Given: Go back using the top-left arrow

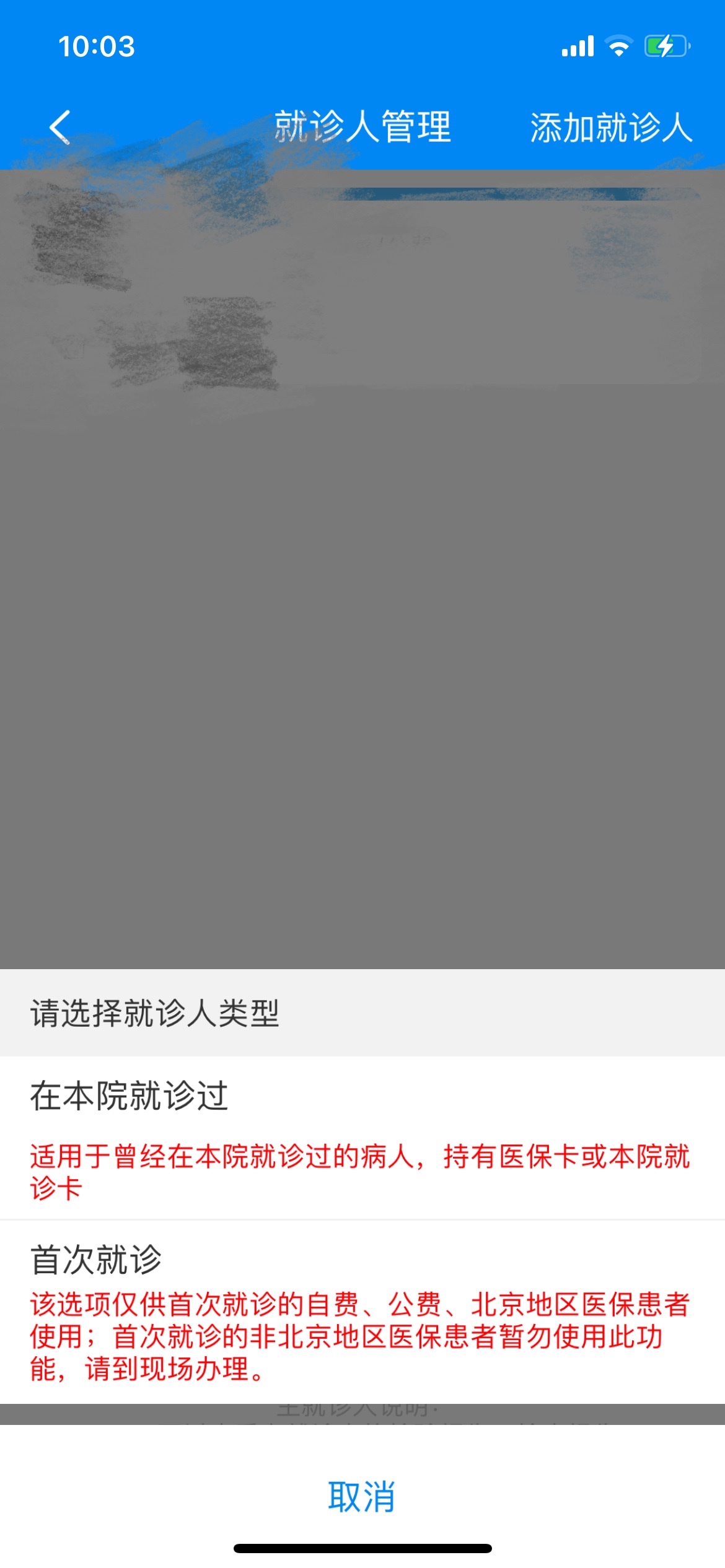Looking at the screenshot, I should click(60, 128).
